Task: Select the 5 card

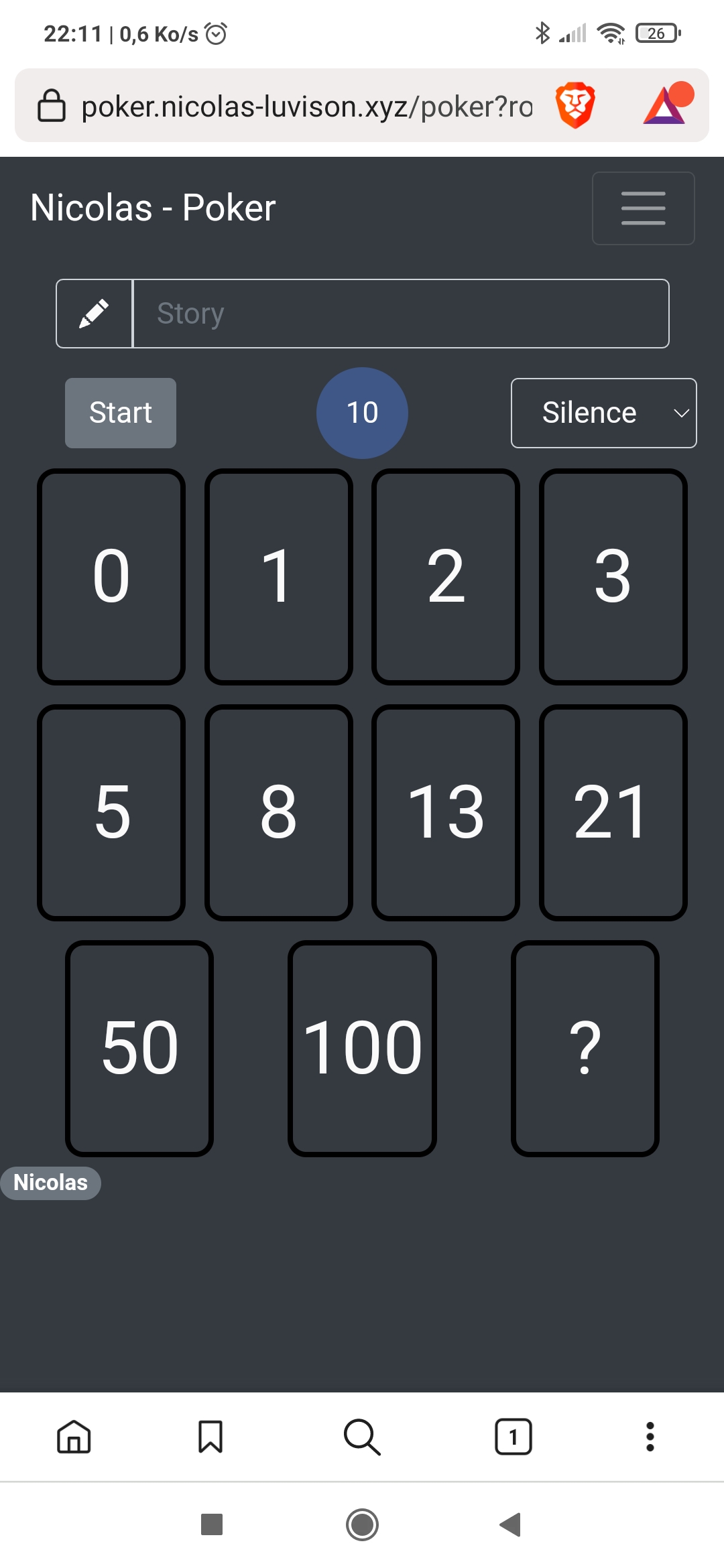Action: [111, 812]
